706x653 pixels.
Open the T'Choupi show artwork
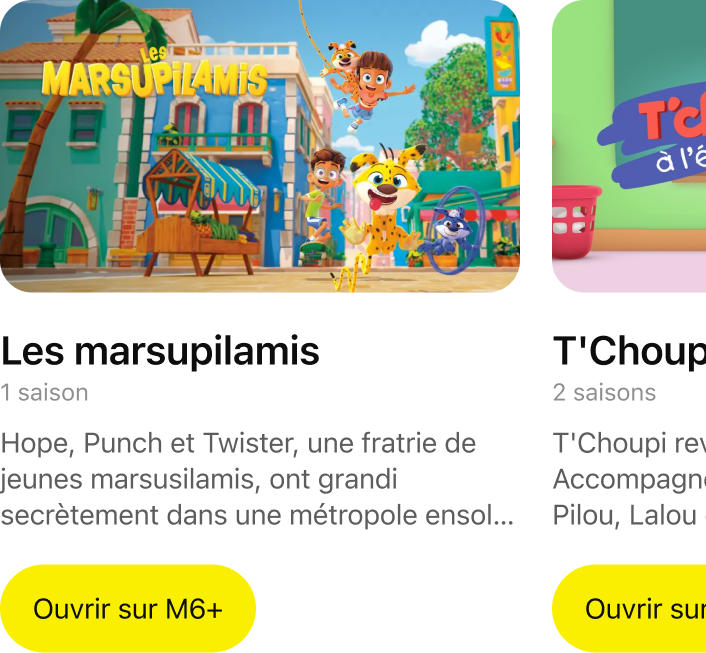pyautogui.click(x=630, y=146)
